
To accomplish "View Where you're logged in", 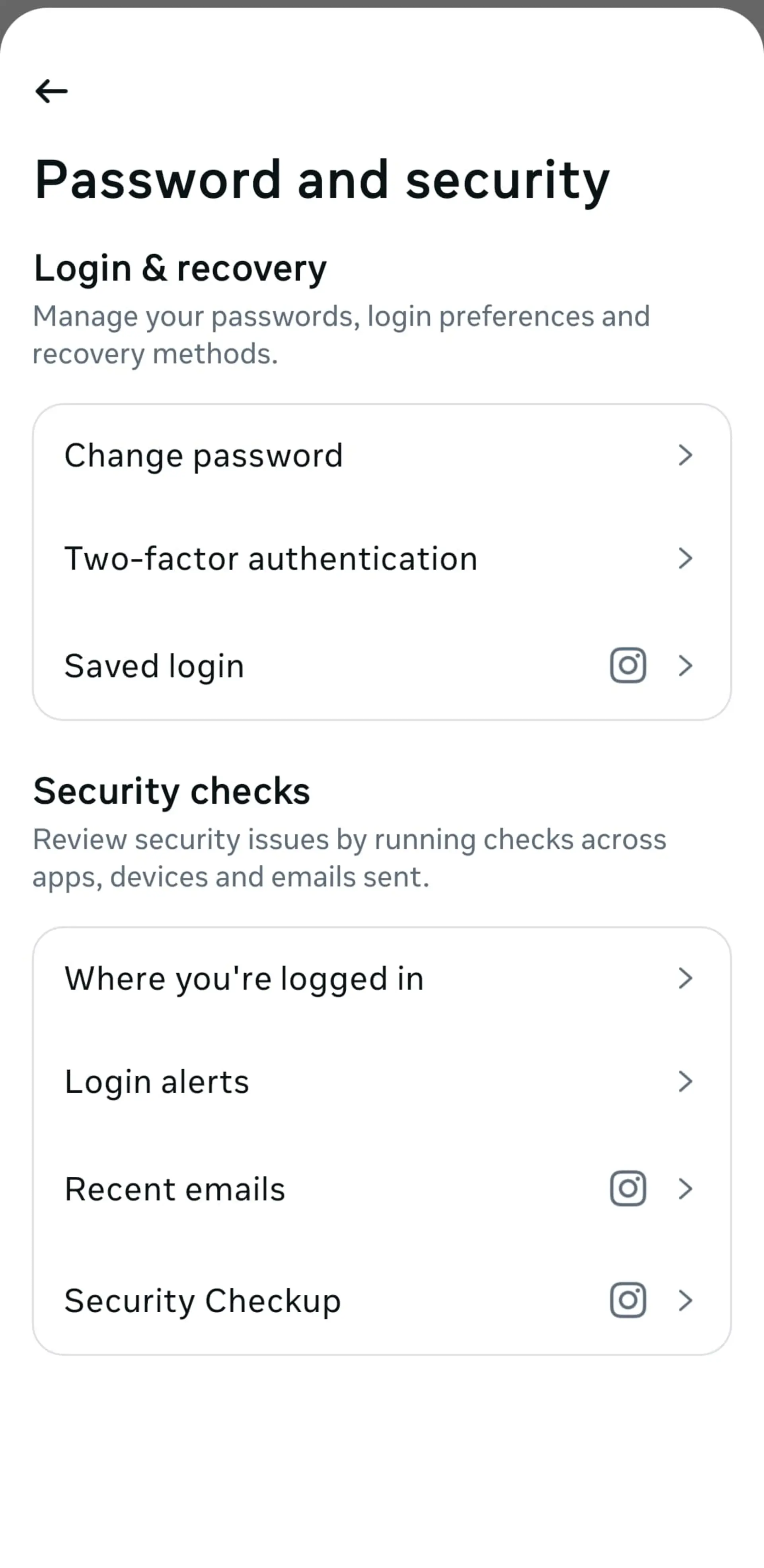I will point(381,978).
